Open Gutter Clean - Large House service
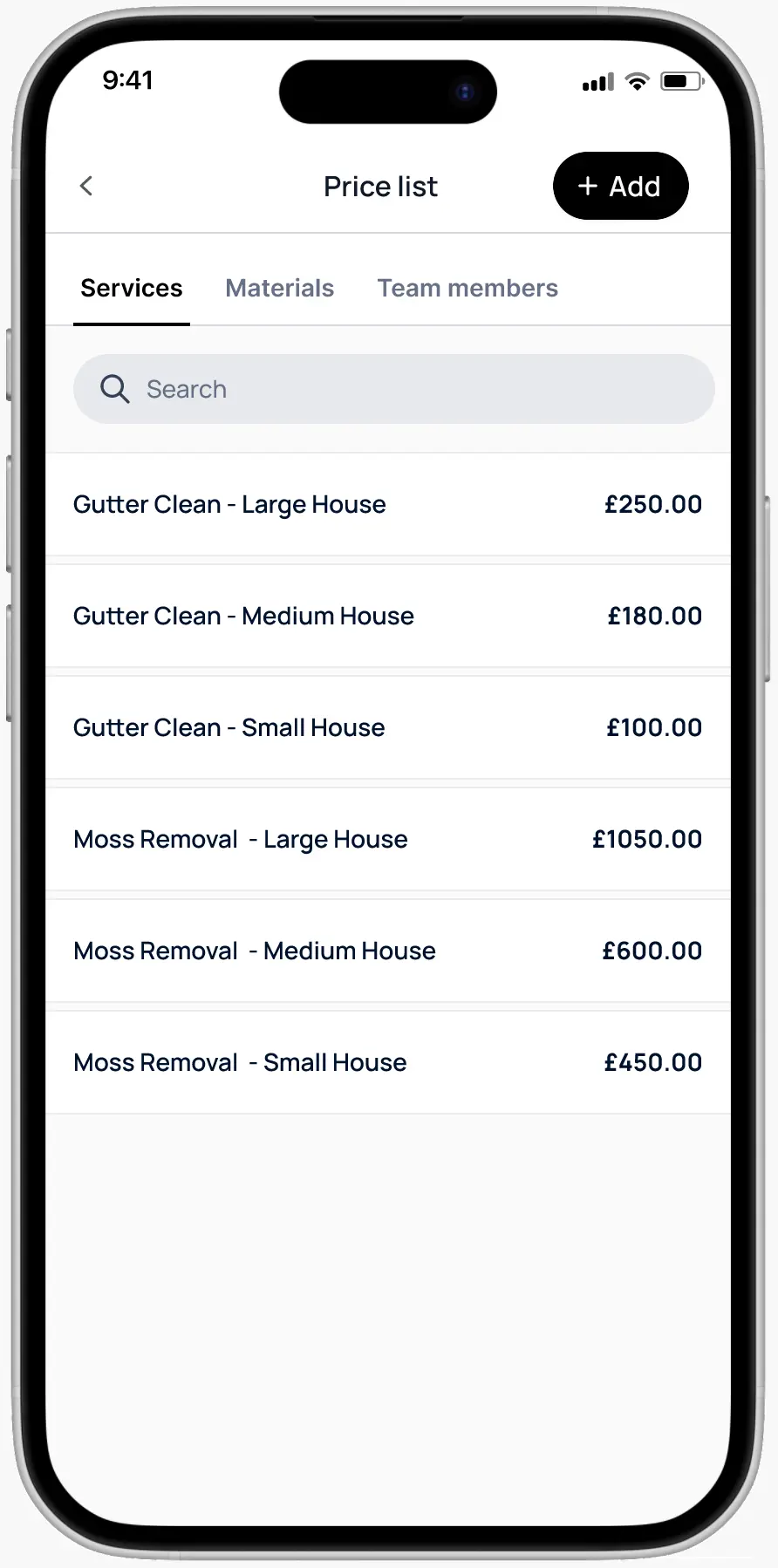This screenshot has height=1568, width=778. coord(387,504)
